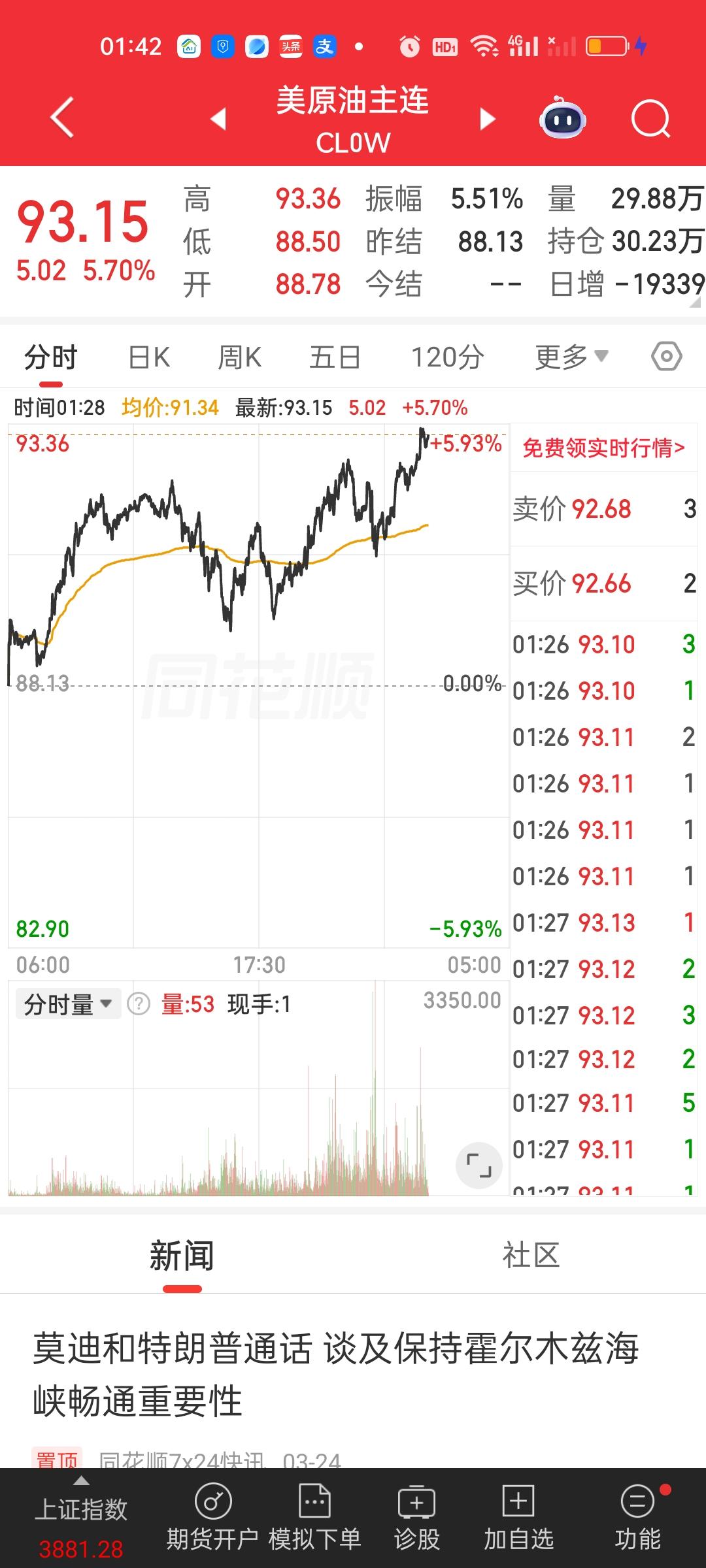Open chart settings via the gear icon
The width and height of the screenshot is (706, 1568).
point(667,356)
